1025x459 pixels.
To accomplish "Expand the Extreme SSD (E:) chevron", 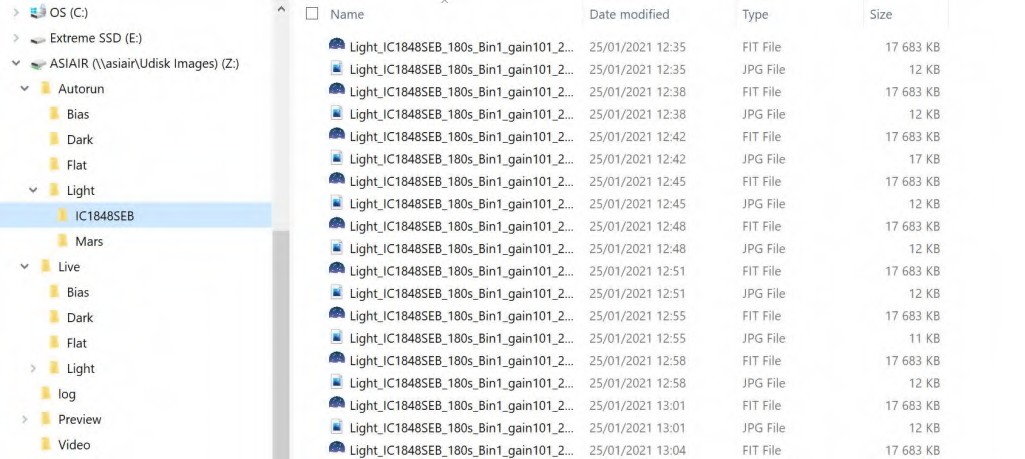I will (16, 38).
